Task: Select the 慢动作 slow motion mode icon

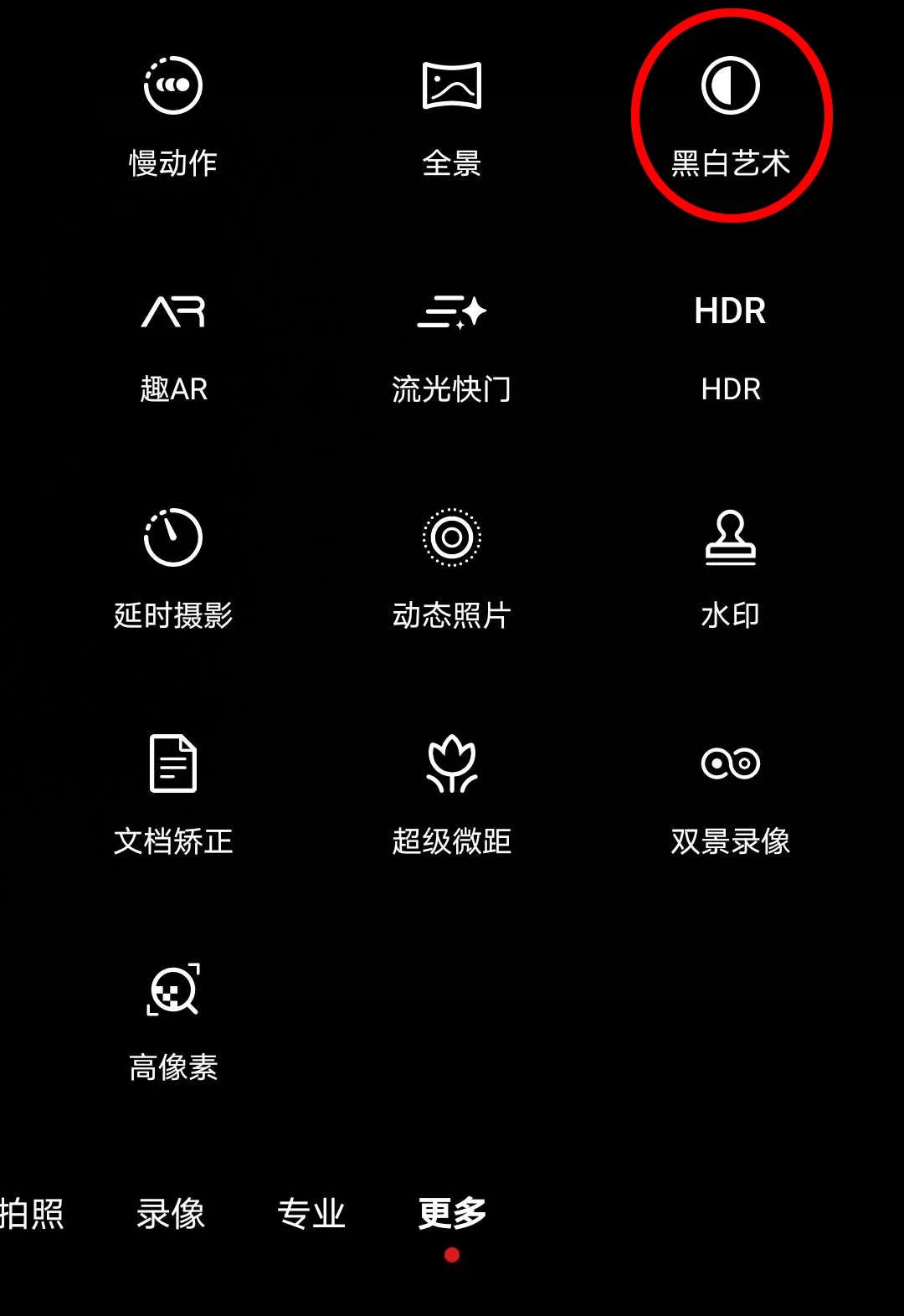Action: 172,84
